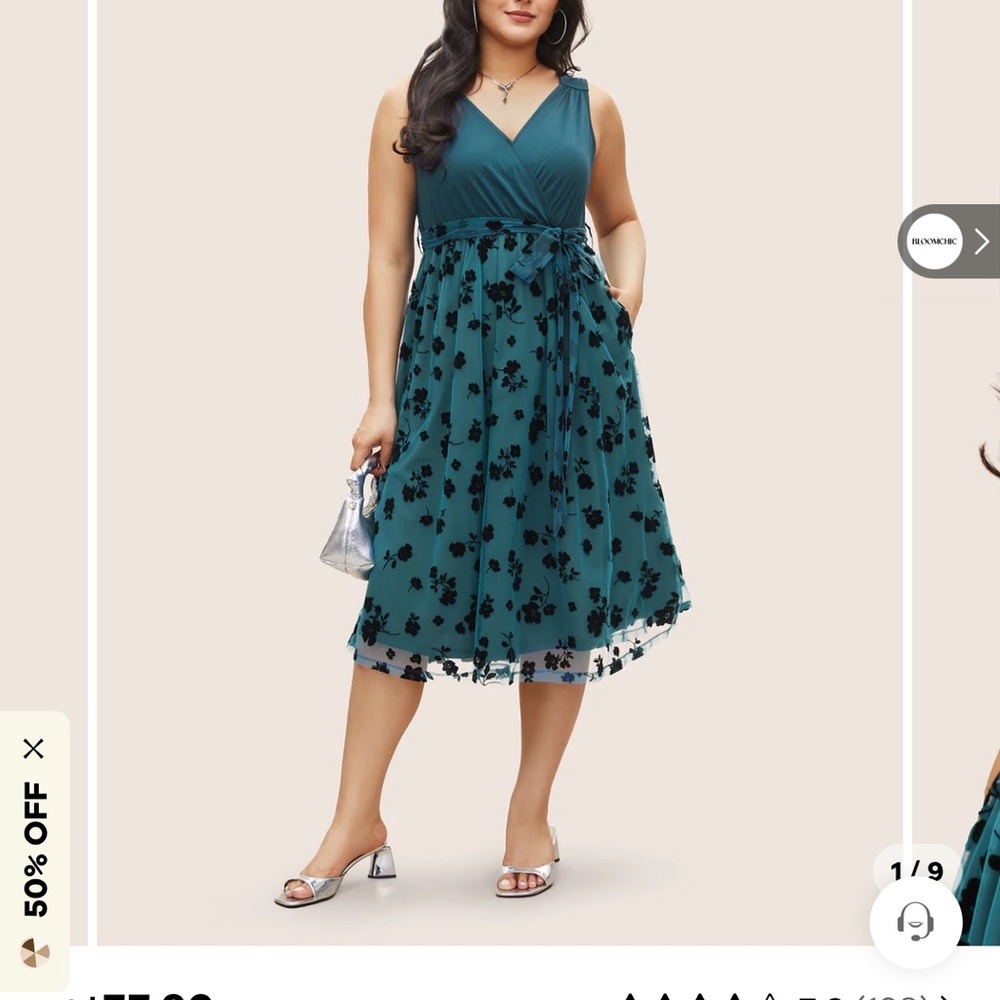Dismiss the 50% OFF banner
Viewport: 1000px width, 1000px height.
point(34,749)
